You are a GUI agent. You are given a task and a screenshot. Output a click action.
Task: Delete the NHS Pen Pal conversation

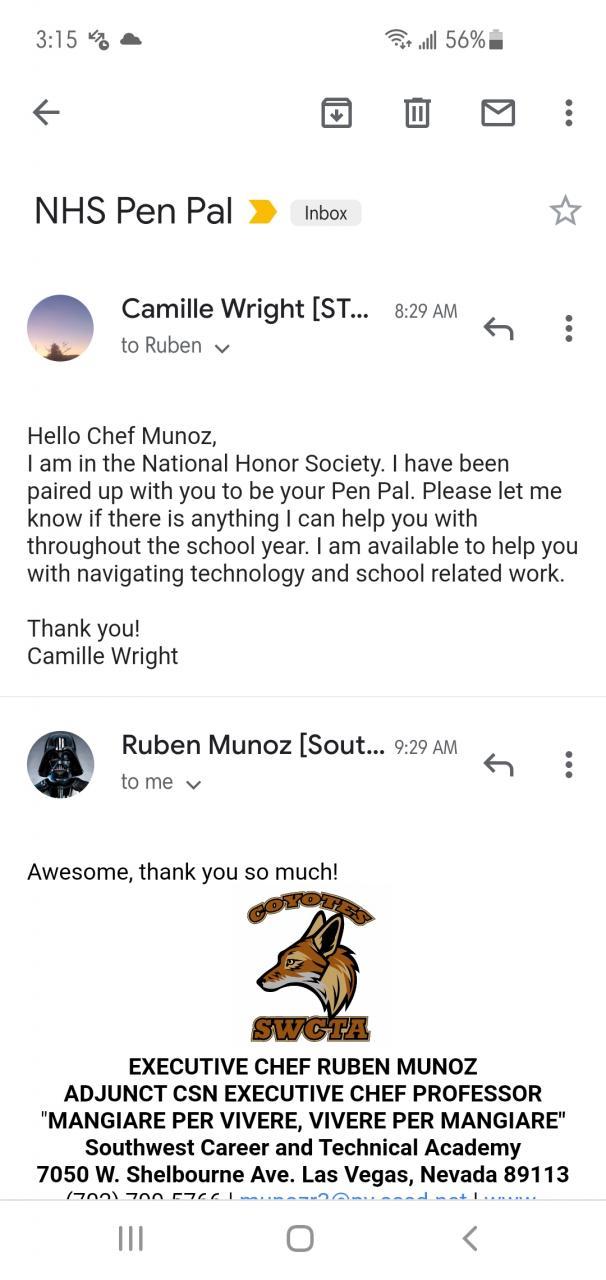pyautogui.click(x=417, y=113)
